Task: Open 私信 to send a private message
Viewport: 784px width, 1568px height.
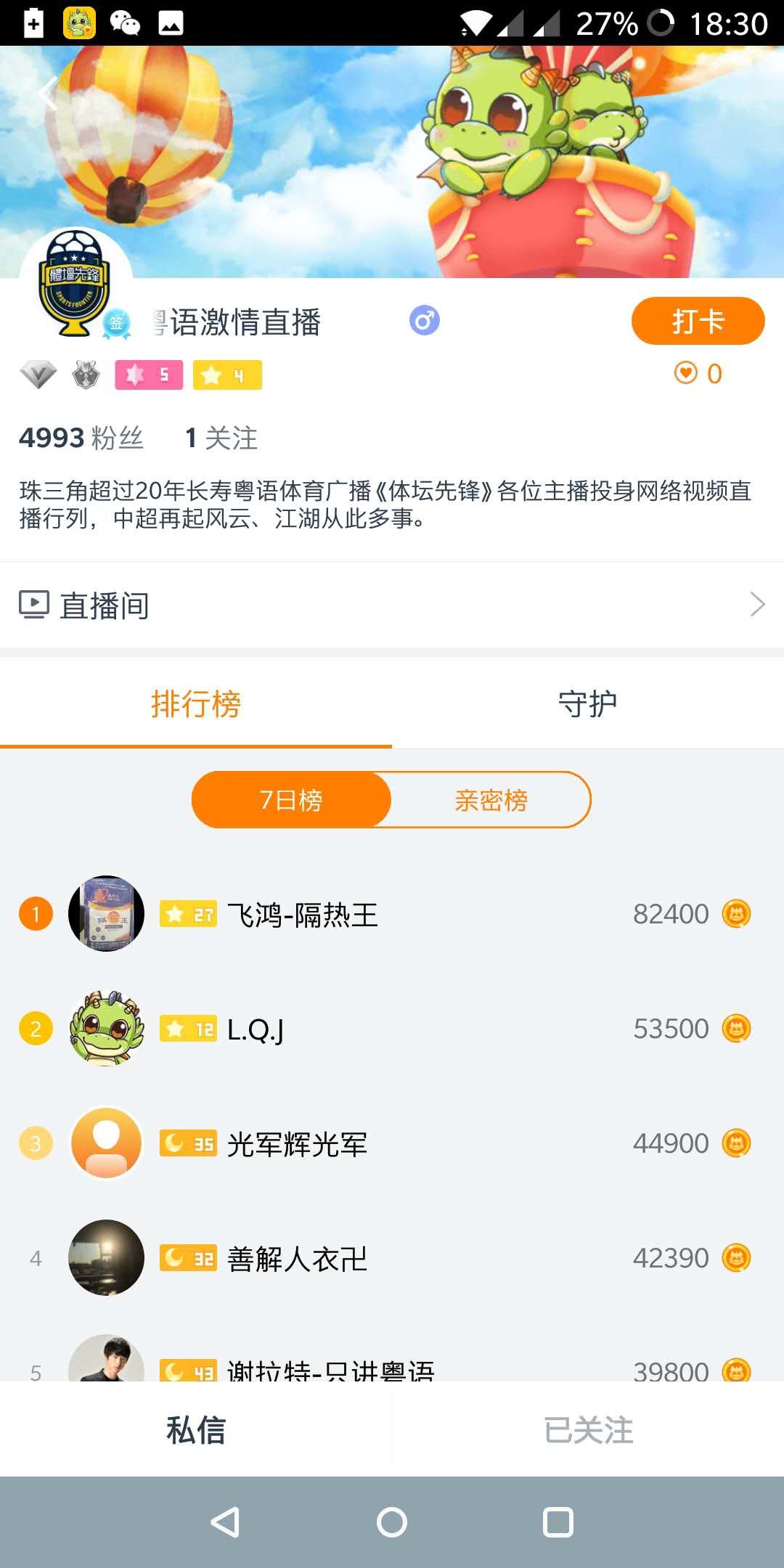Action: click(196, 1430)
